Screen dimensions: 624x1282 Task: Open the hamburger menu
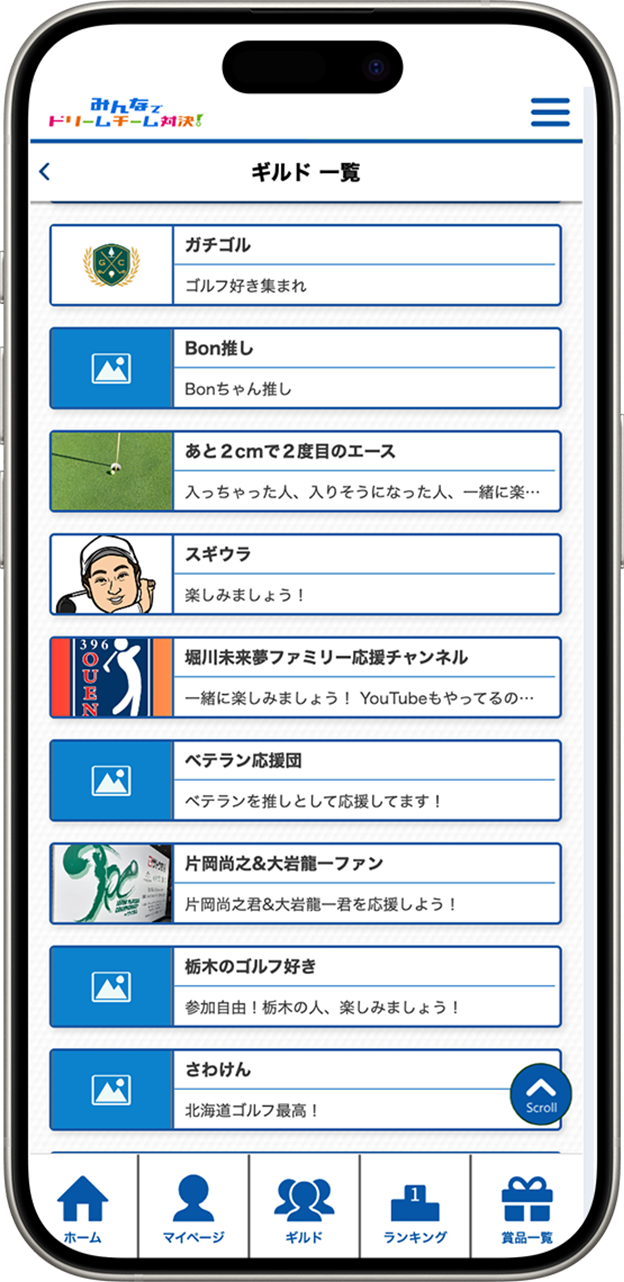tap(549, 111)
